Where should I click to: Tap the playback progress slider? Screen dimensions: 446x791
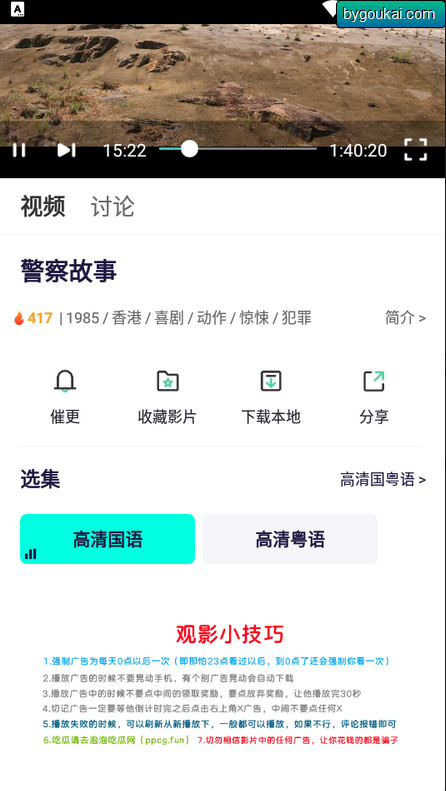point(238,149)
